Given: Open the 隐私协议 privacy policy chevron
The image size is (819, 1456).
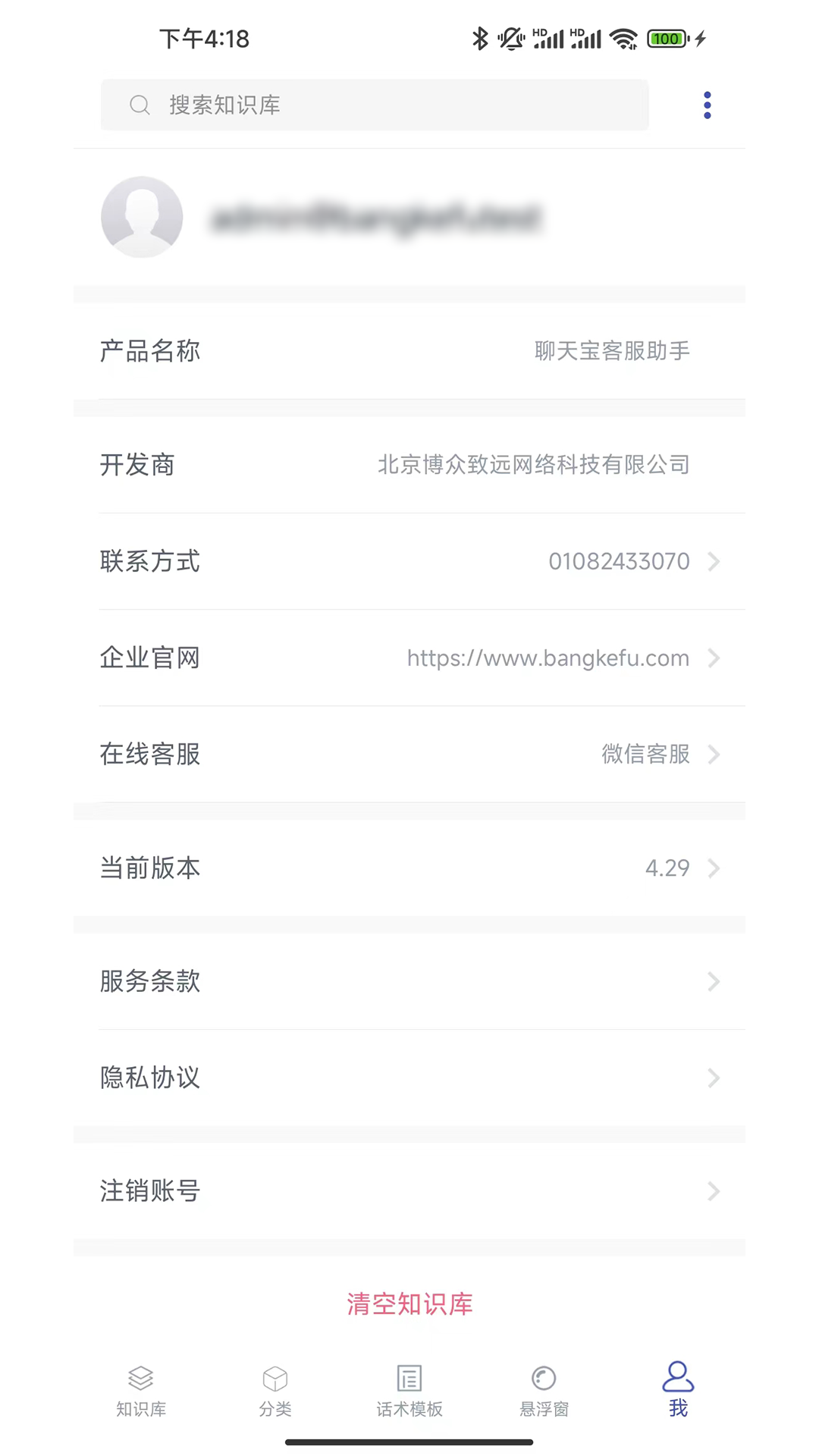Looking at the screenshot, I should 714,1078.
